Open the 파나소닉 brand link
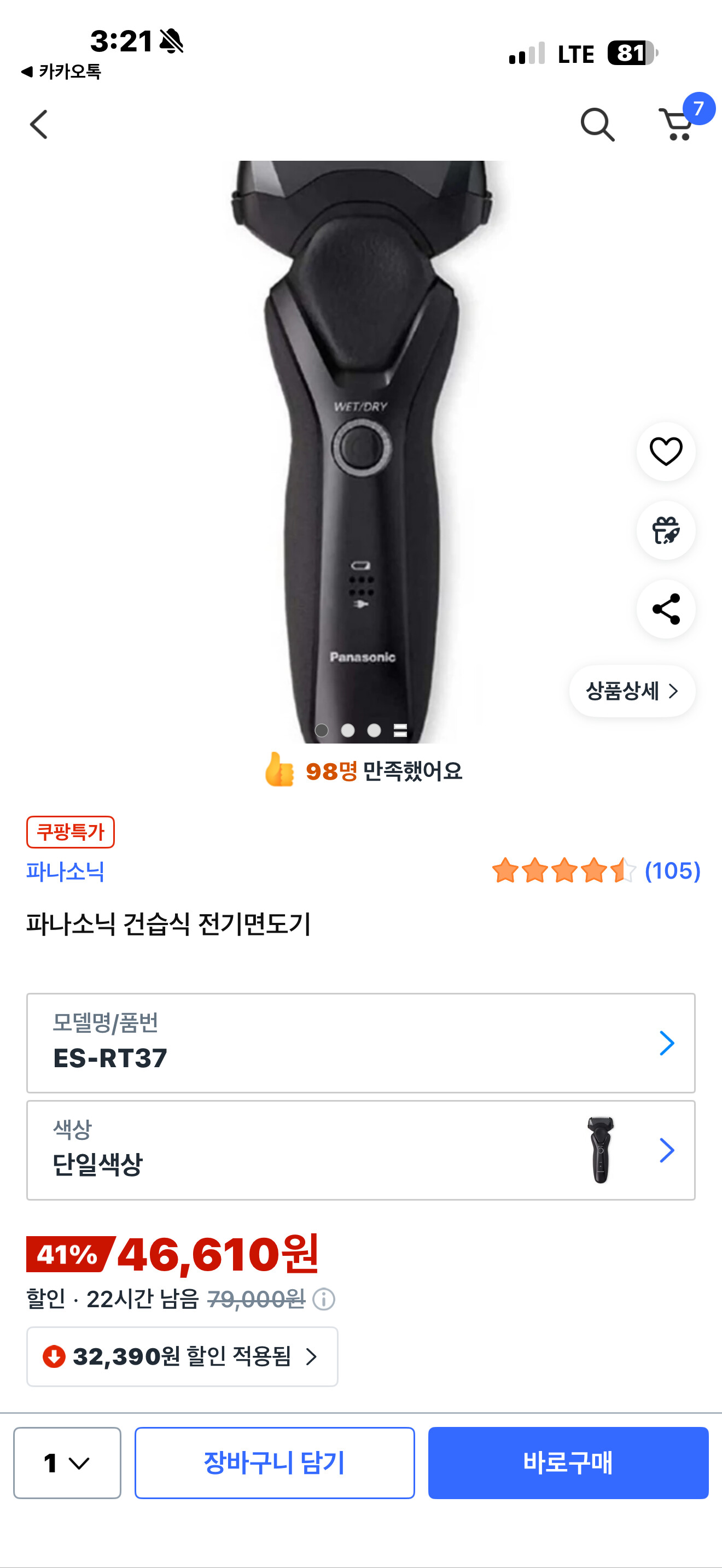The image size is (722, 1568). (x=65, y=871)
